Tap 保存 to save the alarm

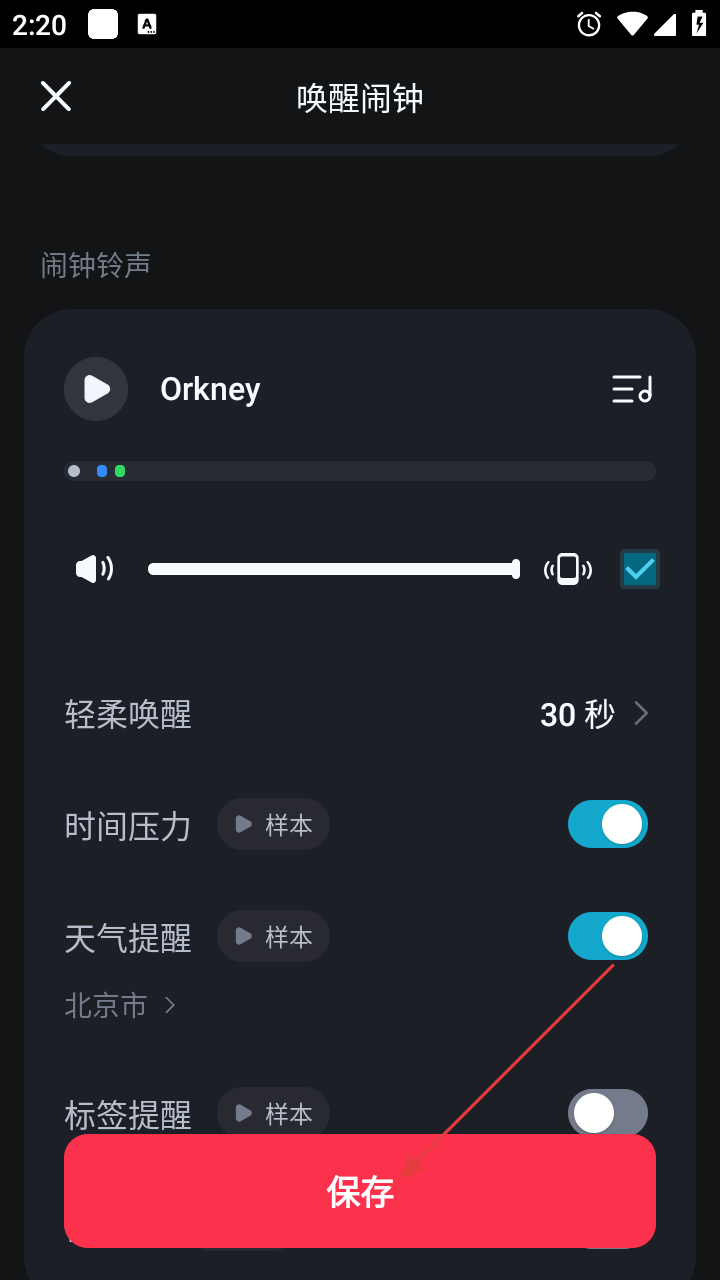tap(360, 1192)
